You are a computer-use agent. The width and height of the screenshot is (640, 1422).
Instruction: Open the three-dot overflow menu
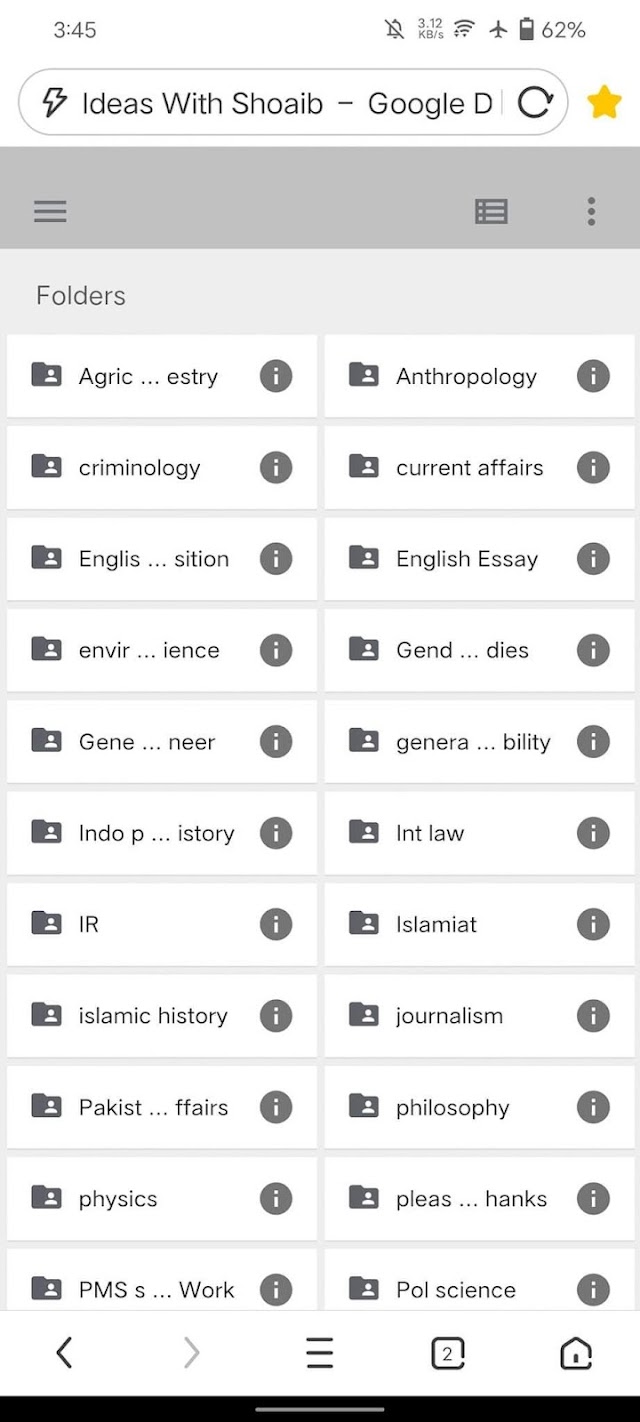pos(591,211)
